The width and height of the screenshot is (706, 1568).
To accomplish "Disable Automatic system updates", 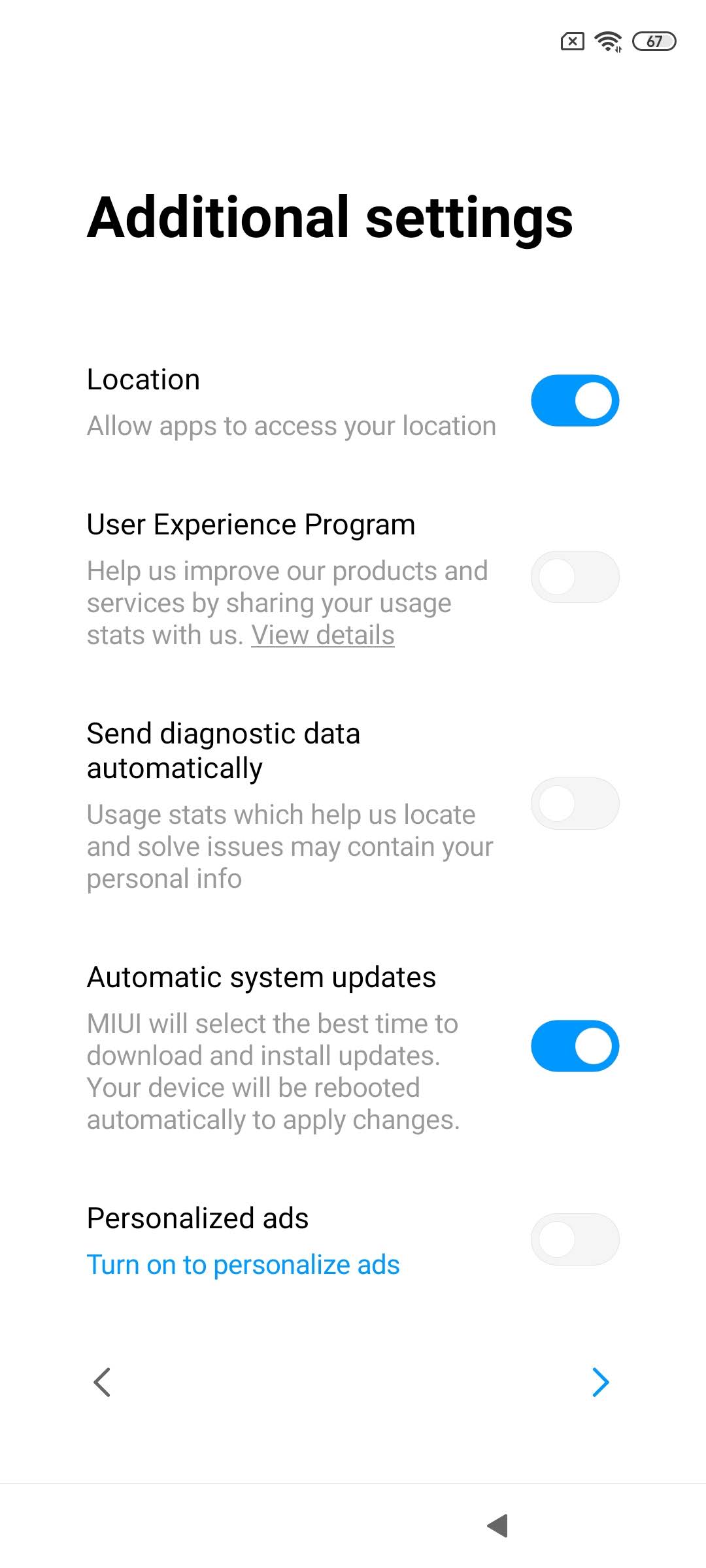I will (575, 1046).
